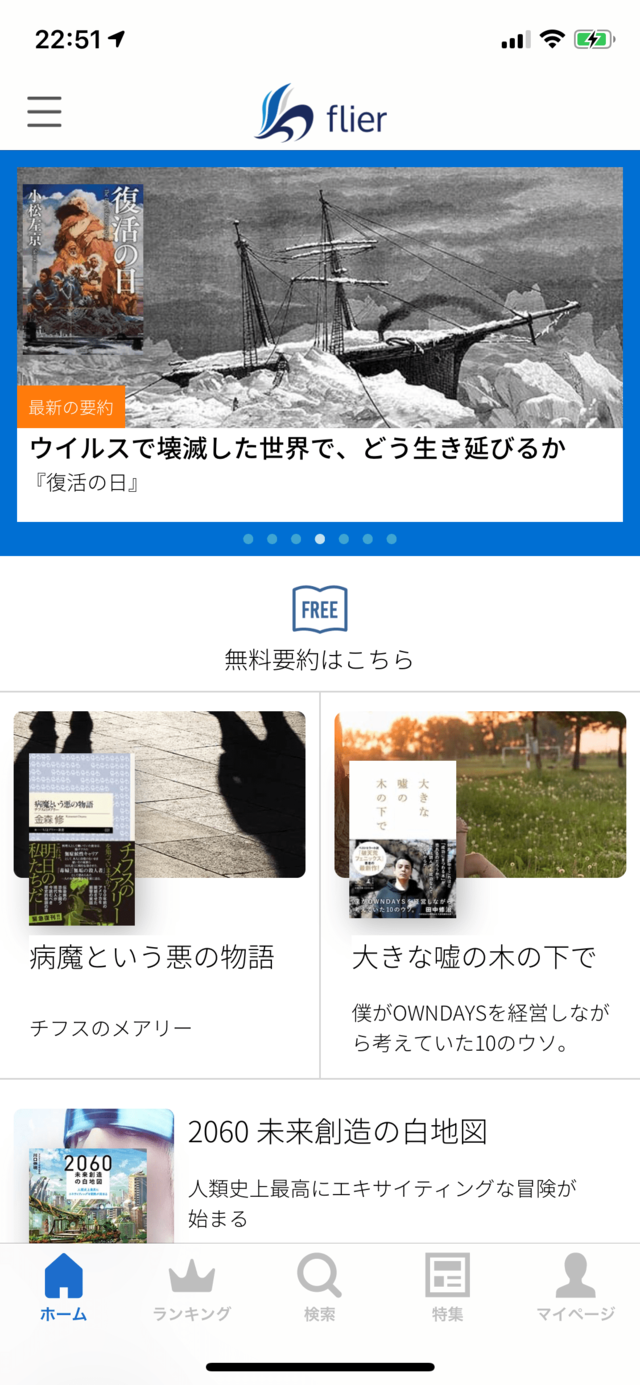
Task: Switch to the 検索 tab
Action: (320, 1290)
